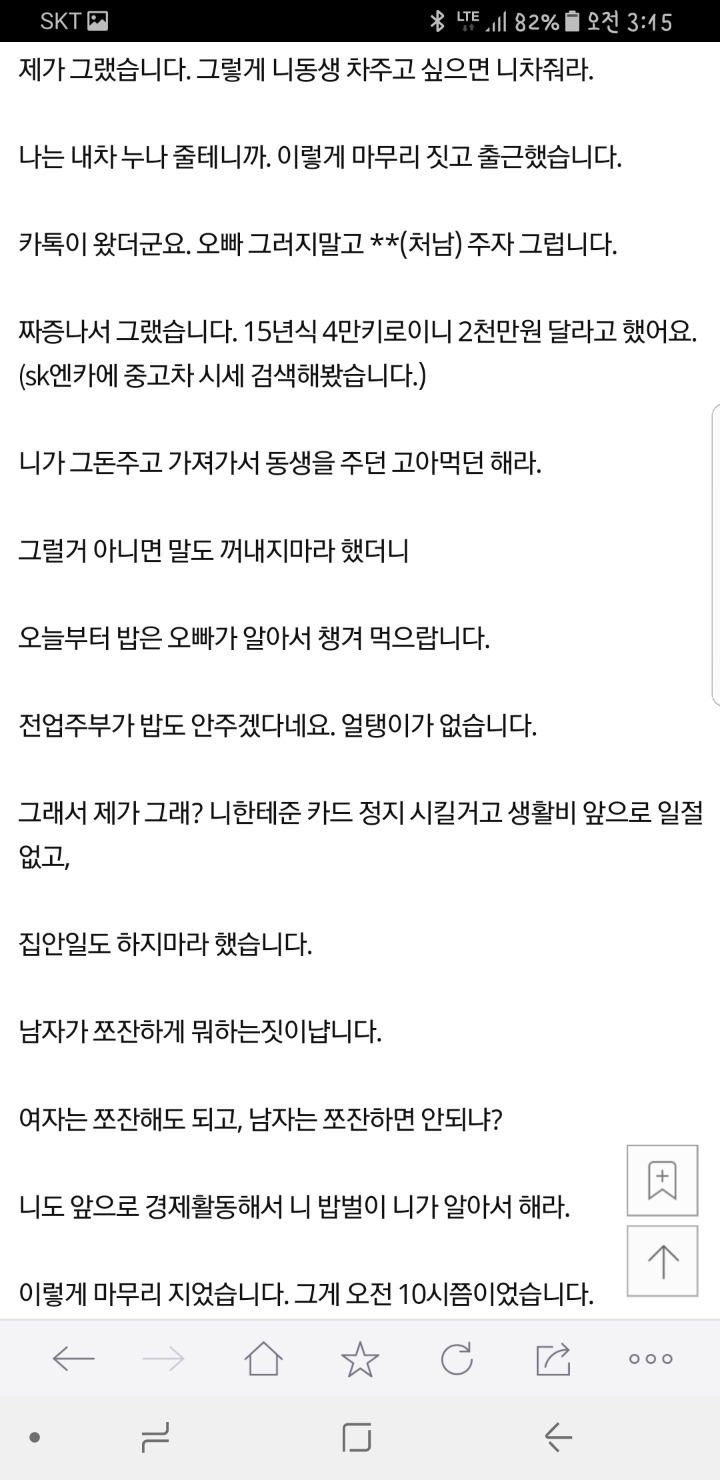Open the browser home page

point(263,1358)
